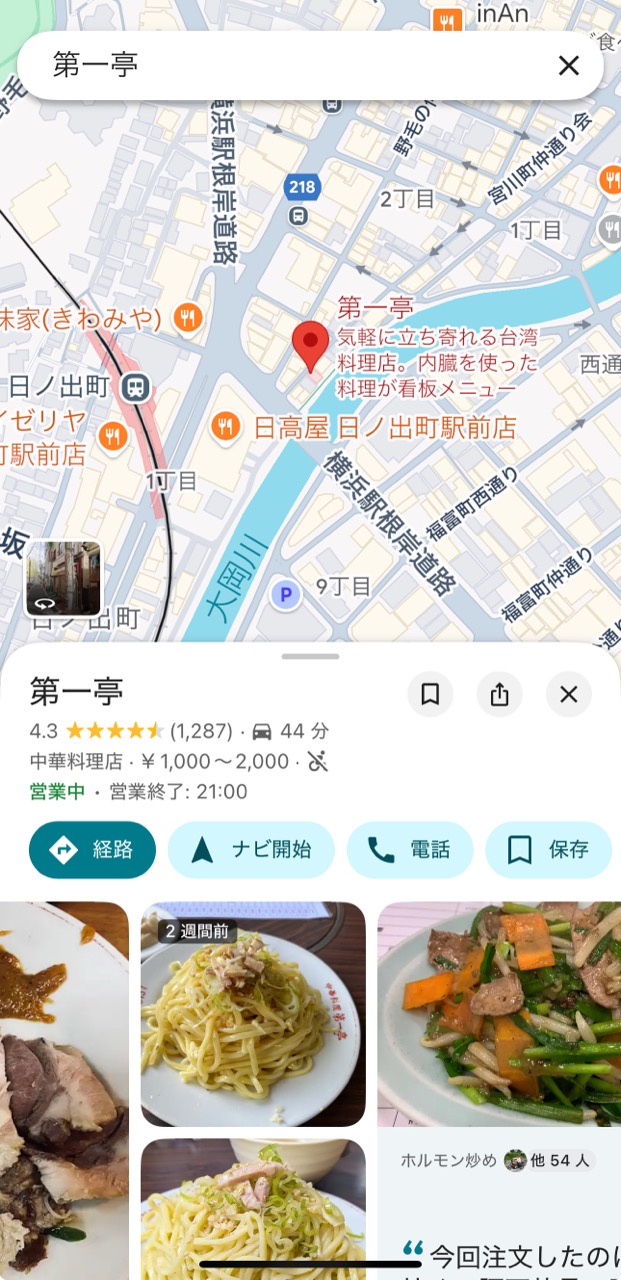Share the 第一亭 place
The height and width of the screenshot is (1280, 621).
pyautogui.click(x=500, y=694)
